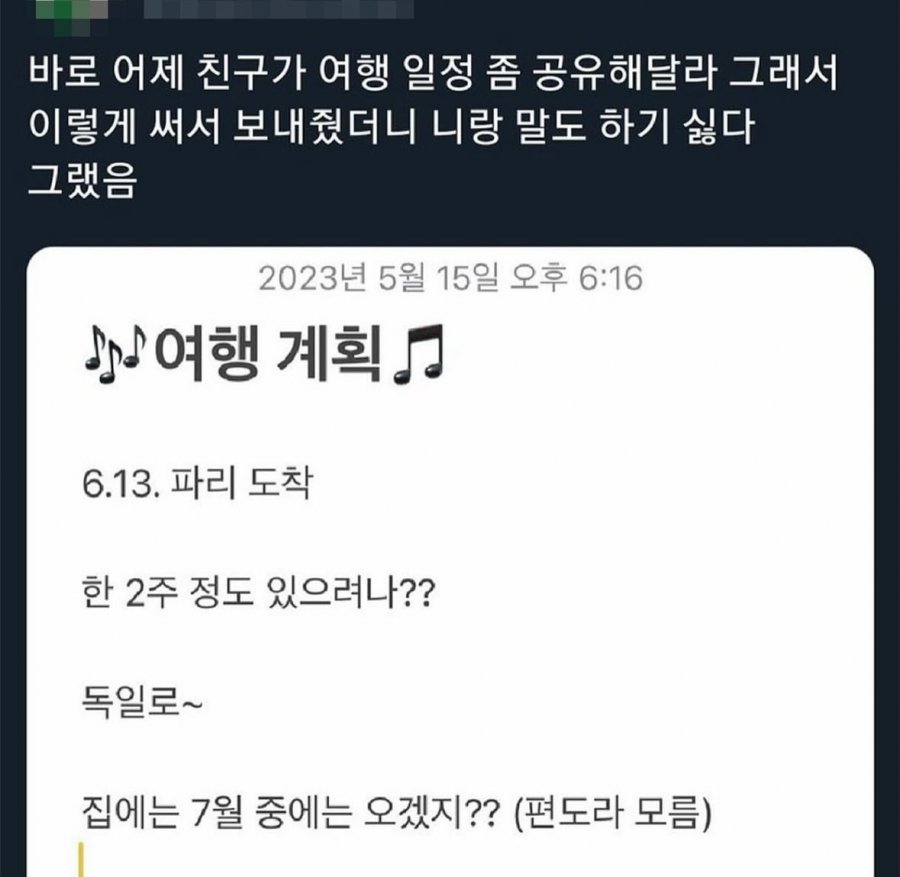Open the attached travel plan note image
Viewport: 900px width, 877px height.
tap(450, 560)
